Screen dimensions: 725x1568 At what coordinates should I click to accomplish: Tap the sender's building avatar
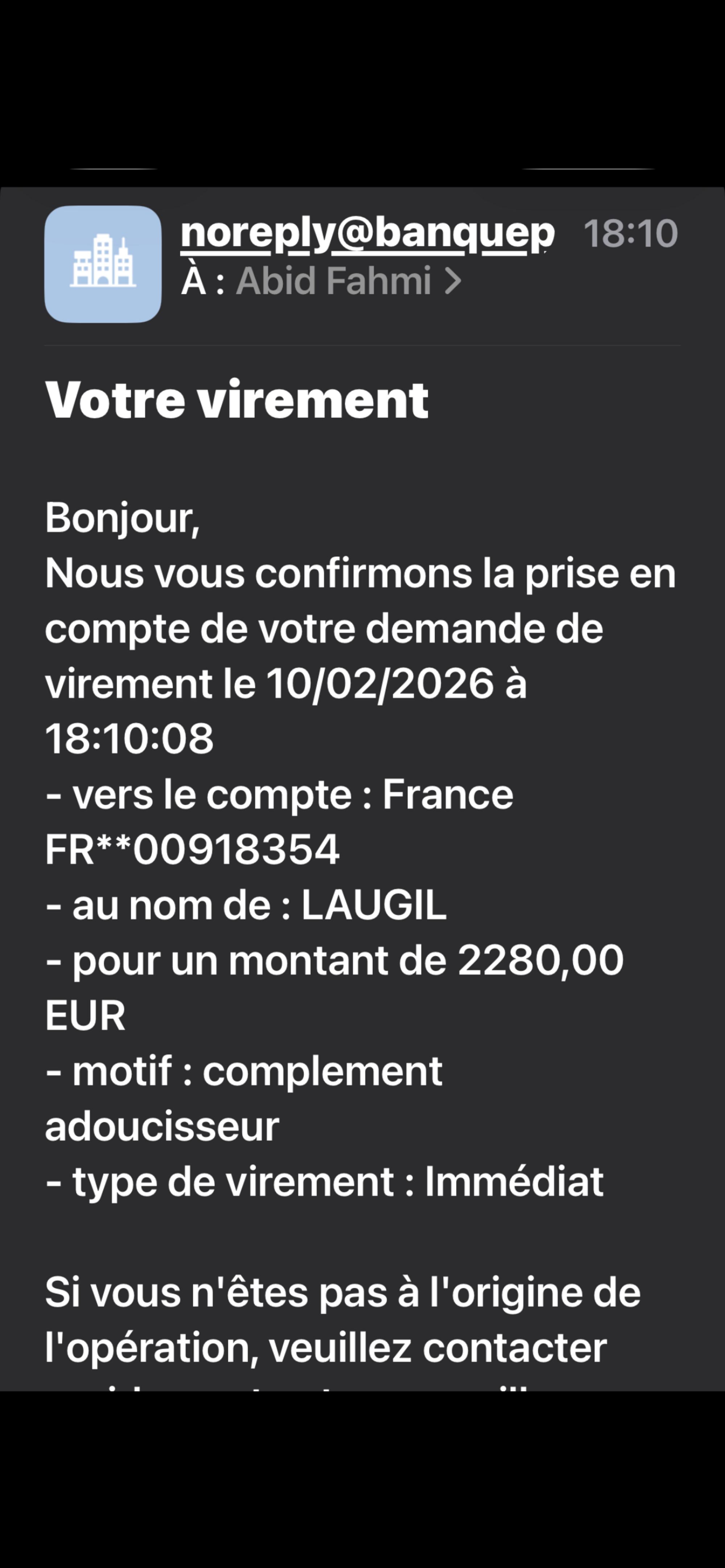click(103, 264)
